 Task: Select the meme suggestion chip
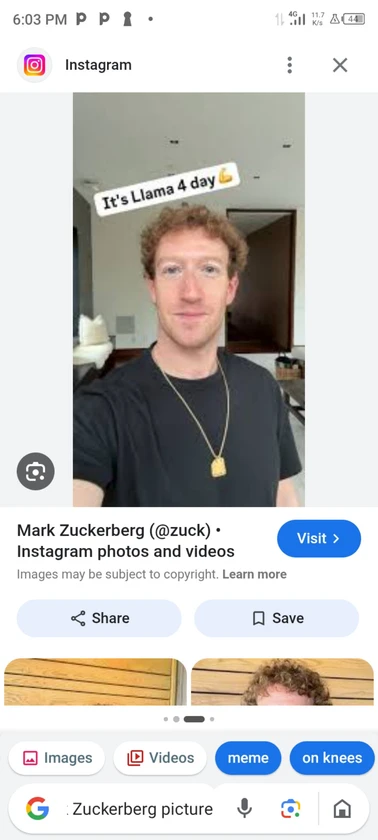click(x=248, y=758)
